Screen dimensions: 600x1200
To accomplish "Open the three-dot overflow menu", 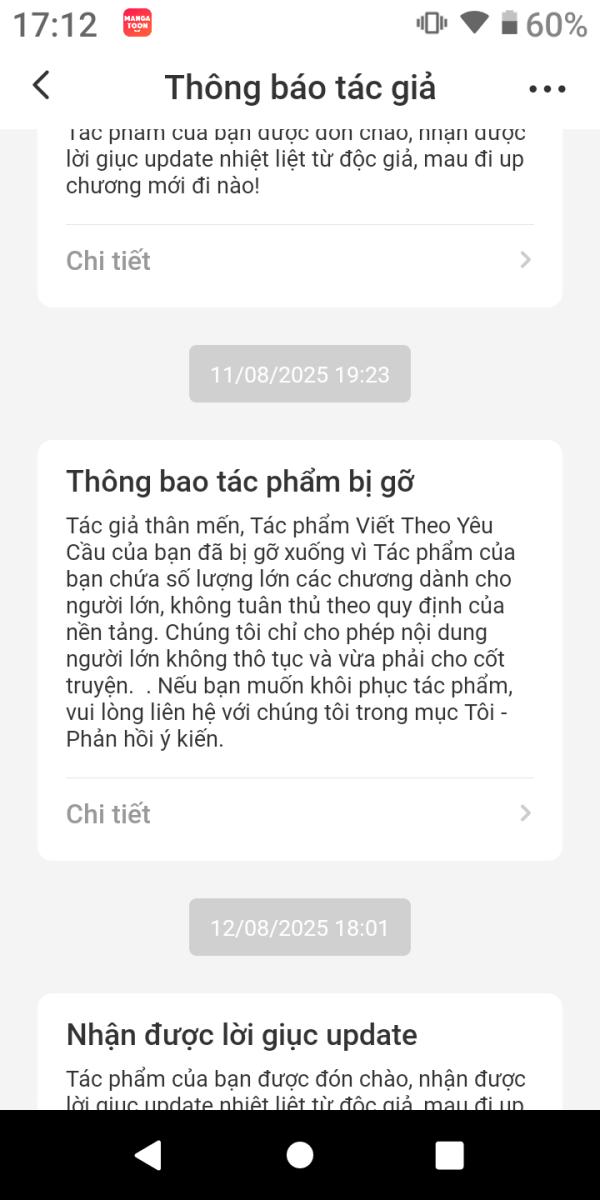I will (547, 88).
